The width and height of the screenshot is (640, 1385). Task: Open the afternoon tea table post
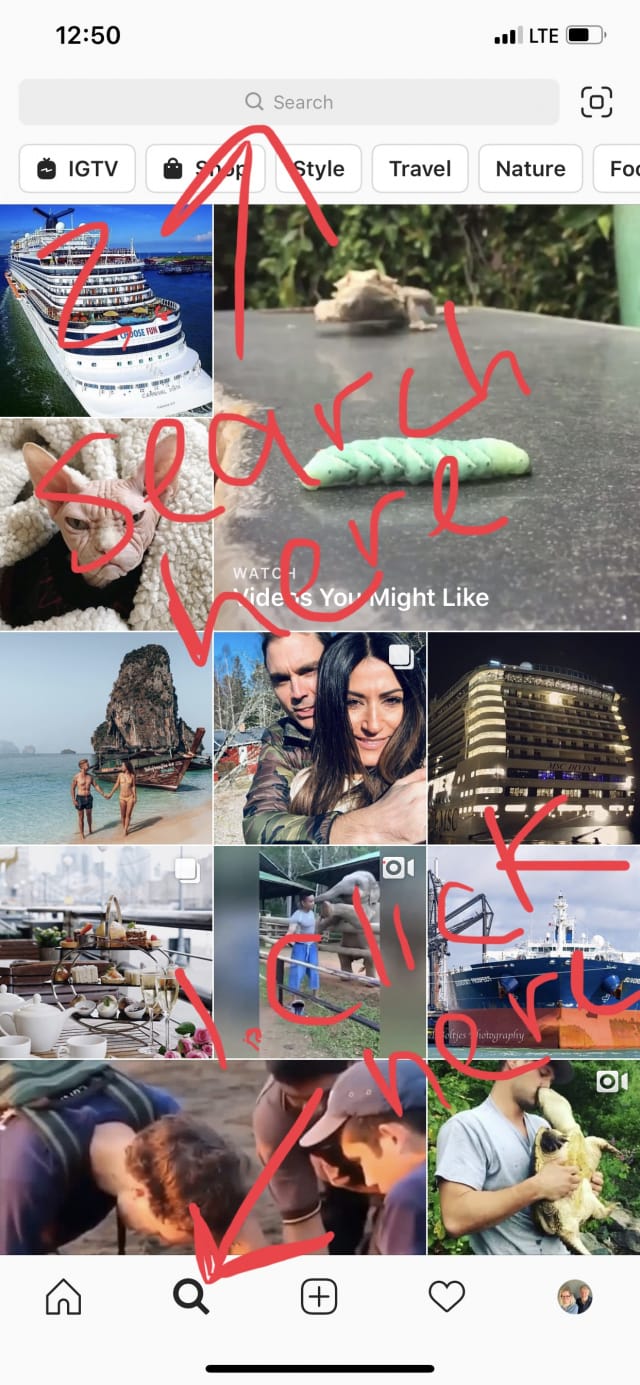click(106, 952)
